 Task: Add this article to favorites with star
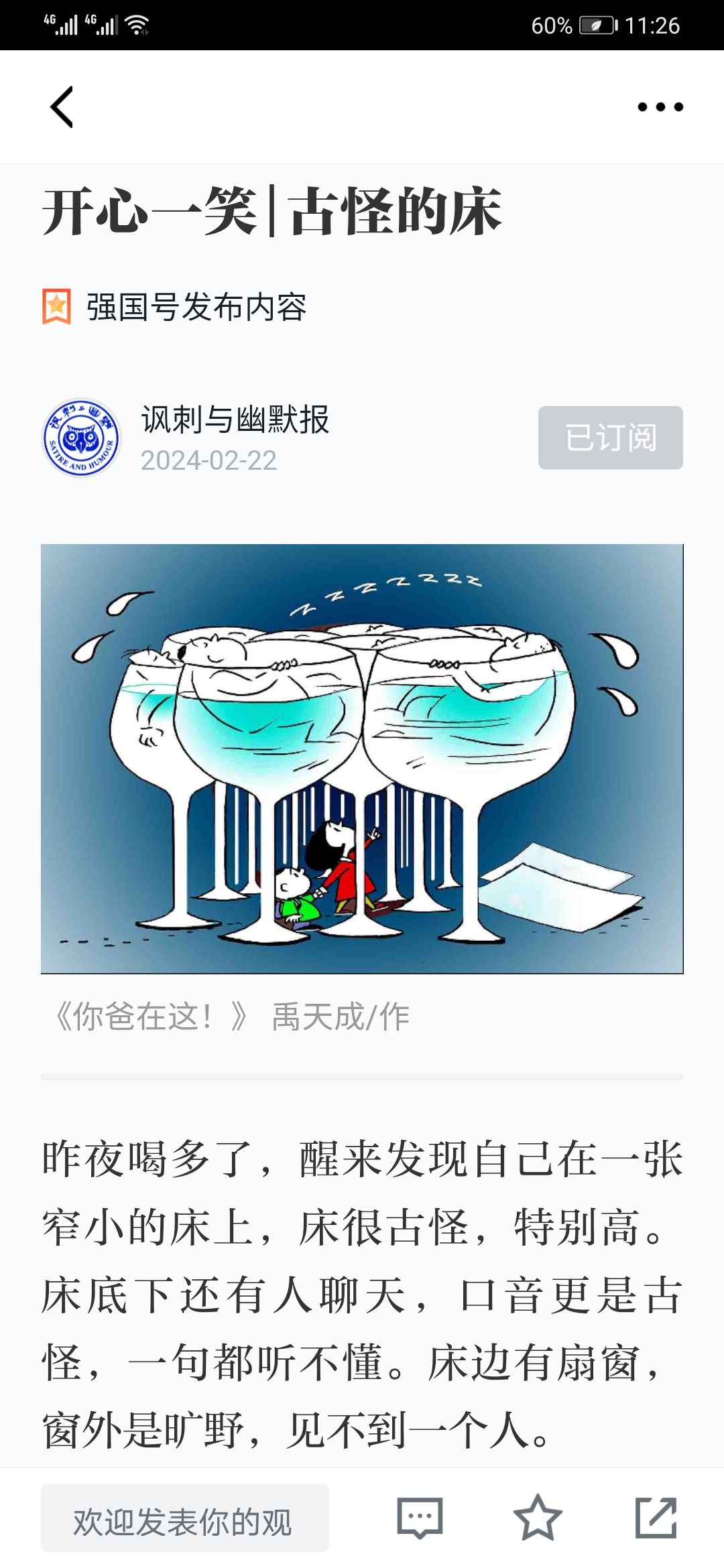537,1518
